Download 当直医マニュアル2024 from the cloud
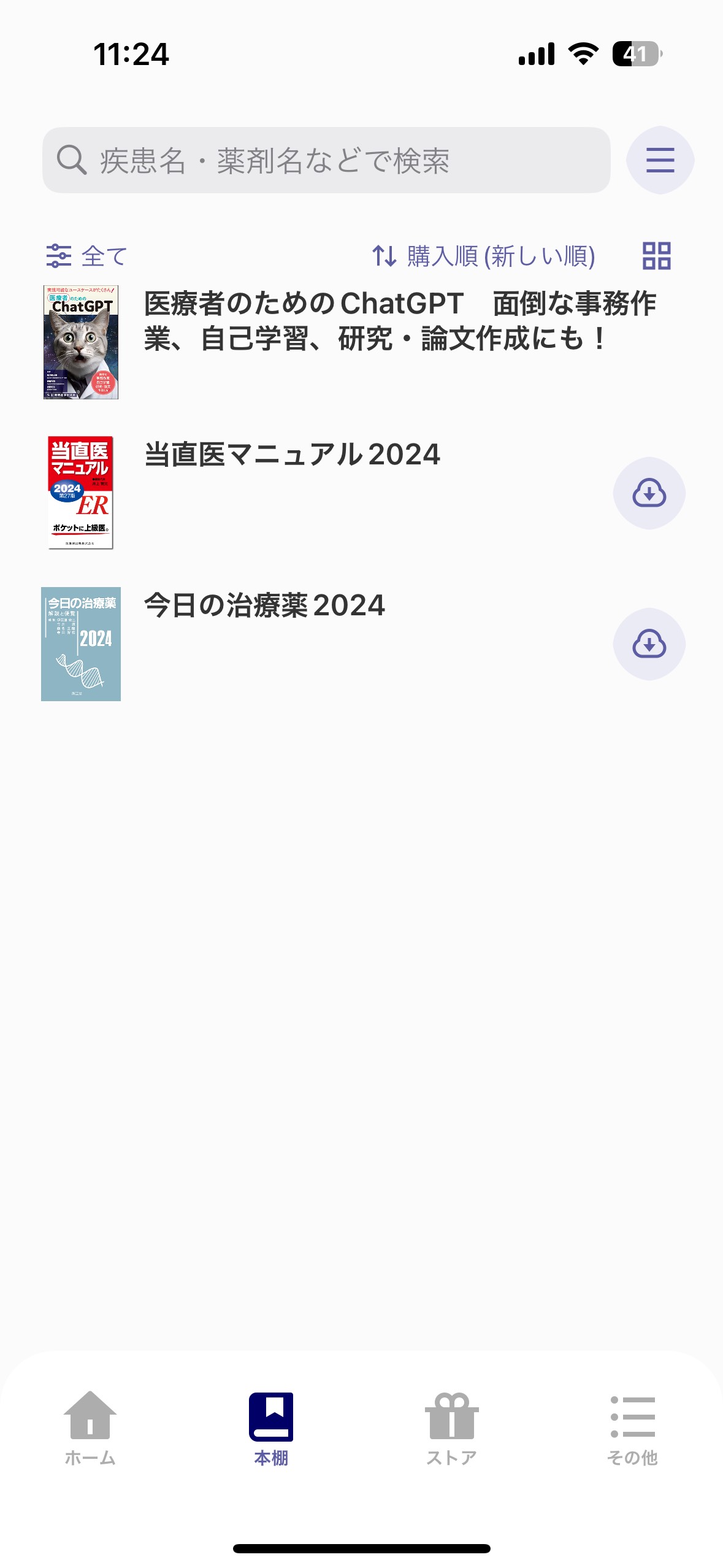723x1568 pixels. [649, 493]
